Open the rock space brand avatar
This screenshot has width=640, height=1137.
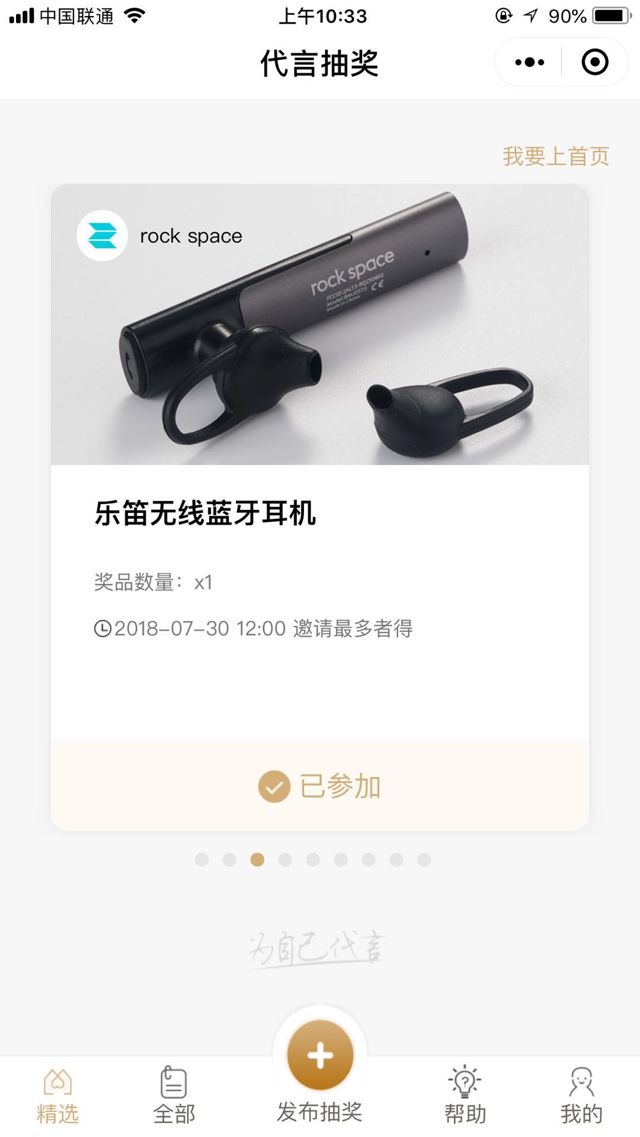[x=102, y=236]
